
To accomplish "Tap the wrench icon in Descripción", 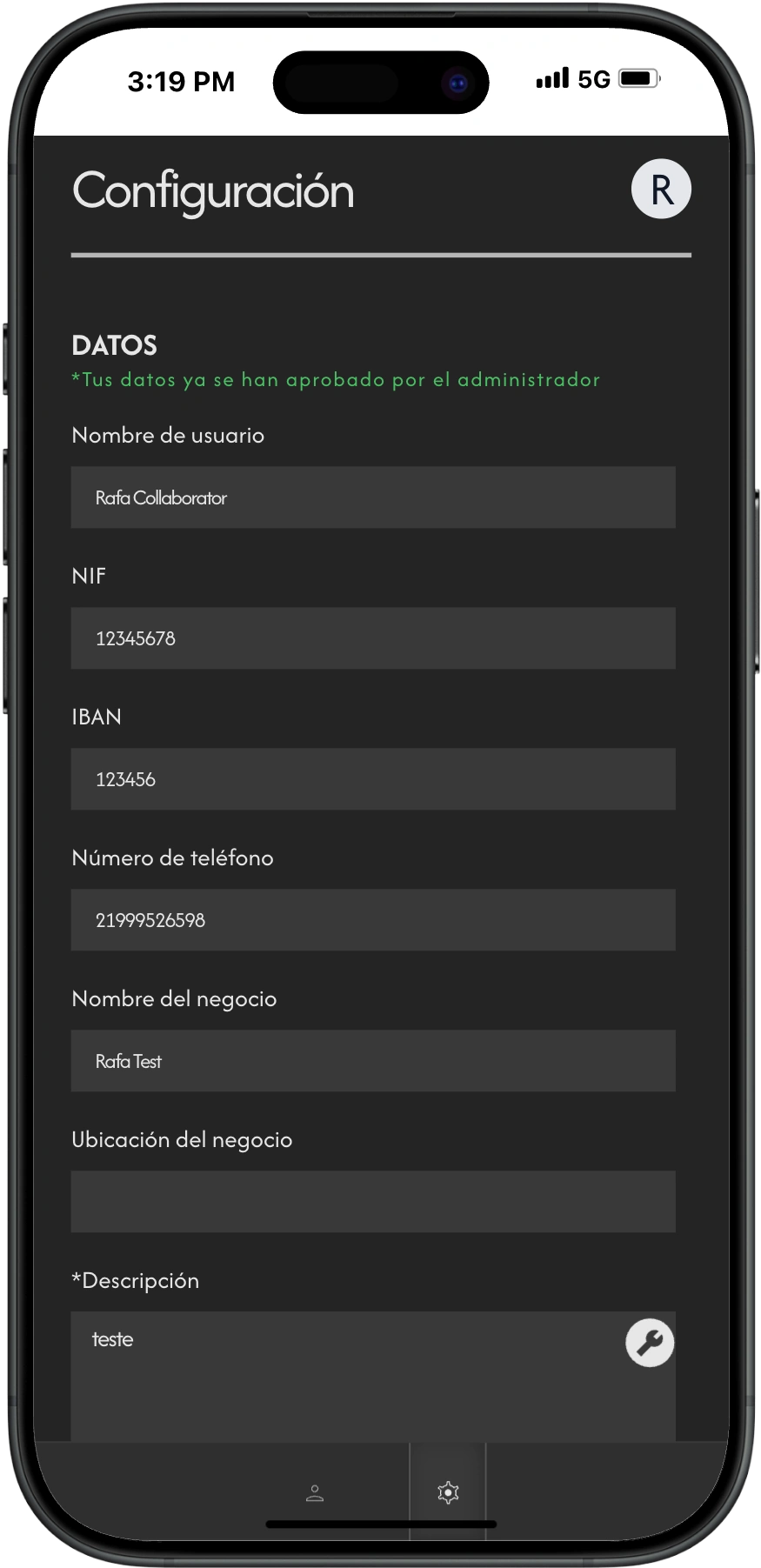I will pyautogui.click(x=650, y=1343).
